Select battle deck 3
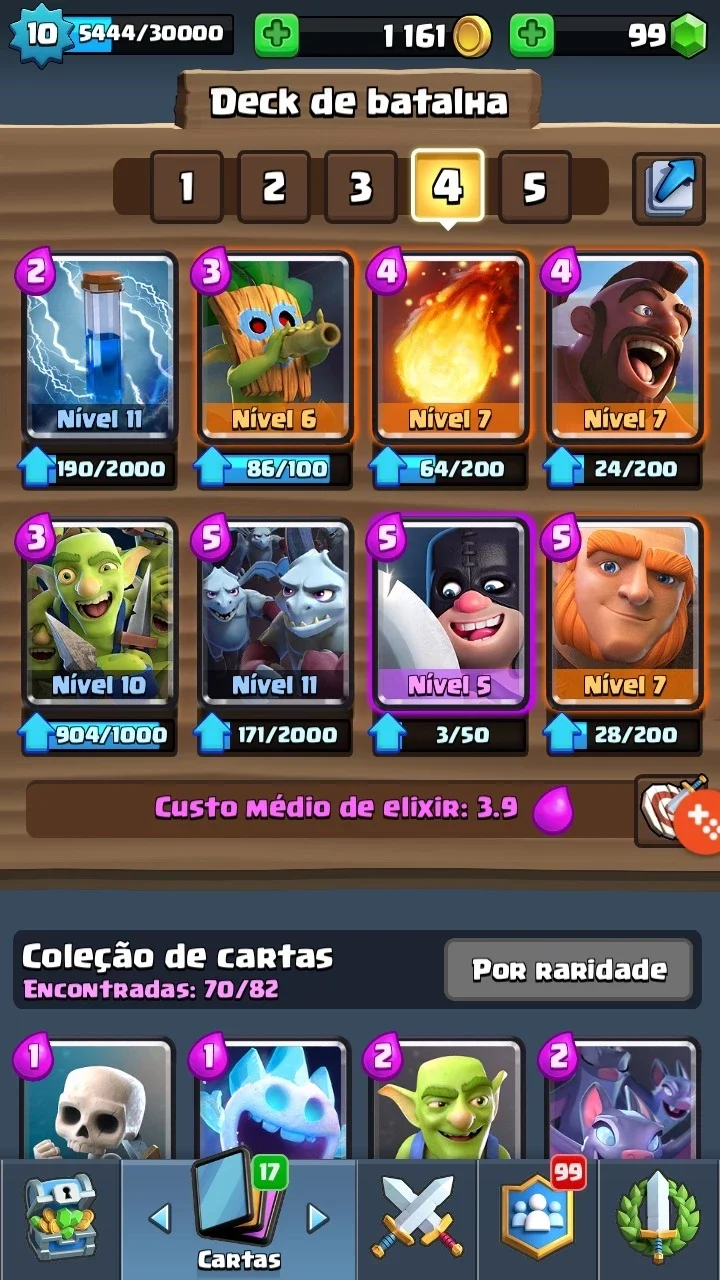Viewport: 720px width, 1280px height. click(361, 186)
